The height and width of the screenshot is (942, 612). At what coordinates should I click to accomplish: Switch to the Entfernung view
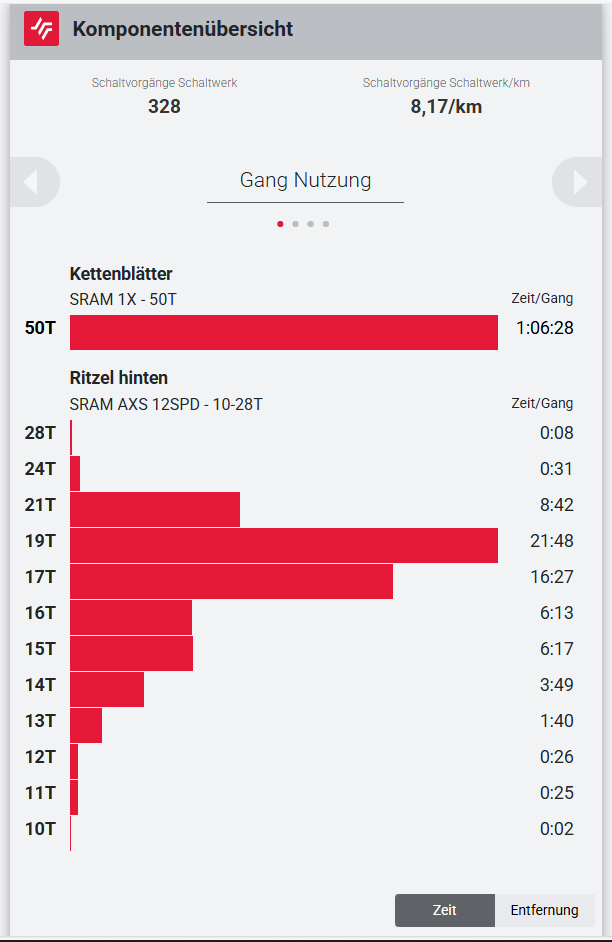544,910
